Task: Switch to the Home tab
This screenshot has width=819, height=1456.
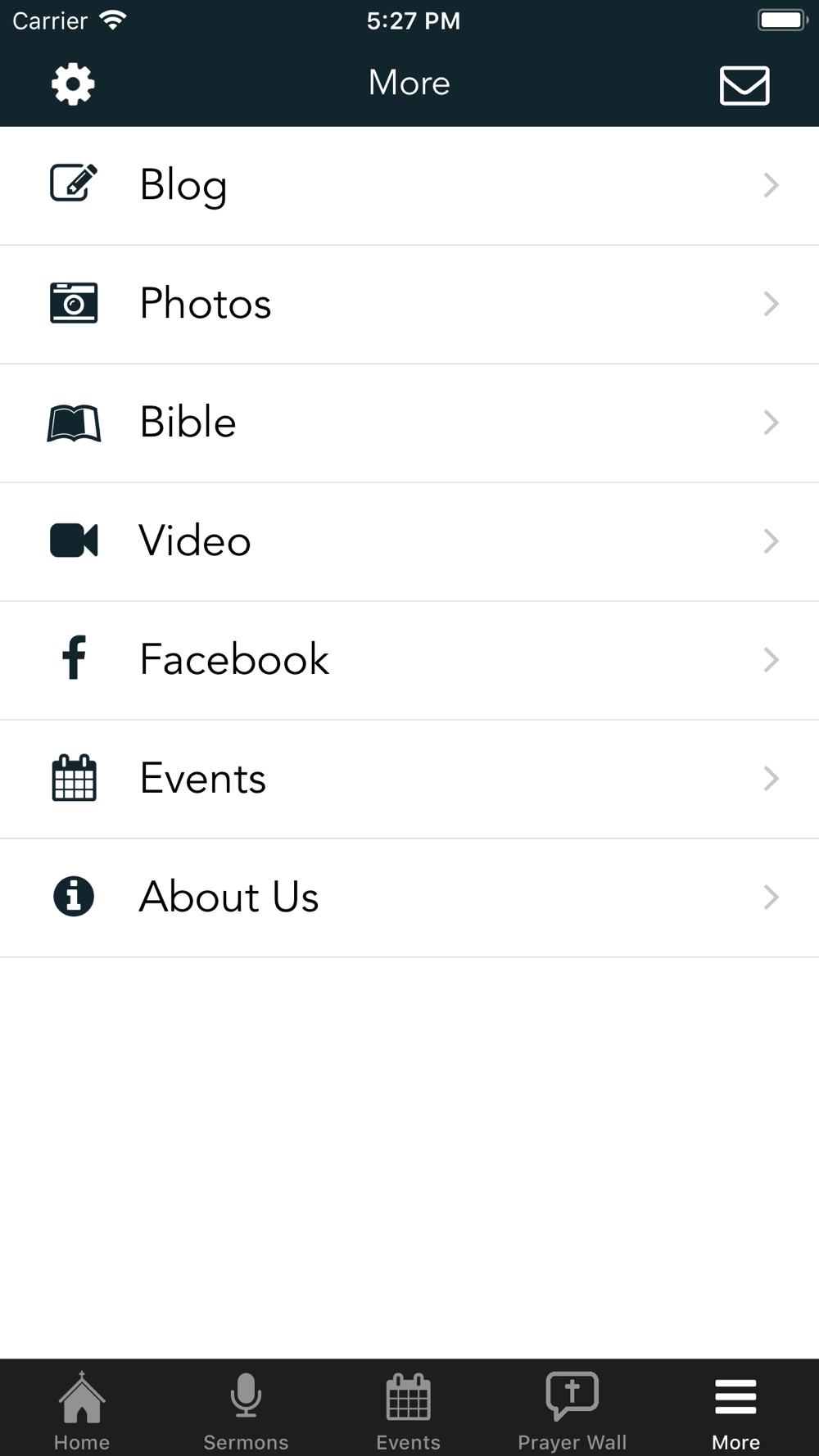Action: coord(82,1410)
